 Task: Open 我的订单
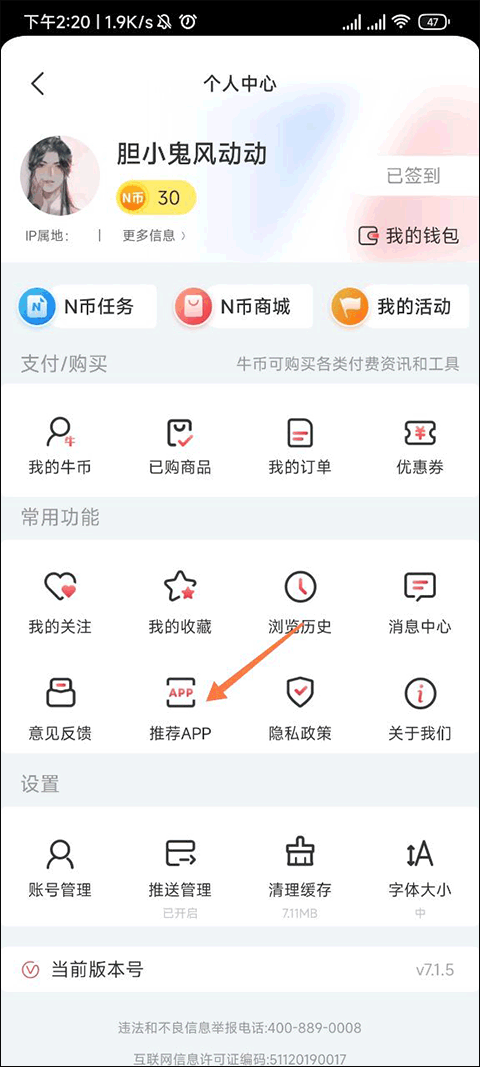point(300,446)
